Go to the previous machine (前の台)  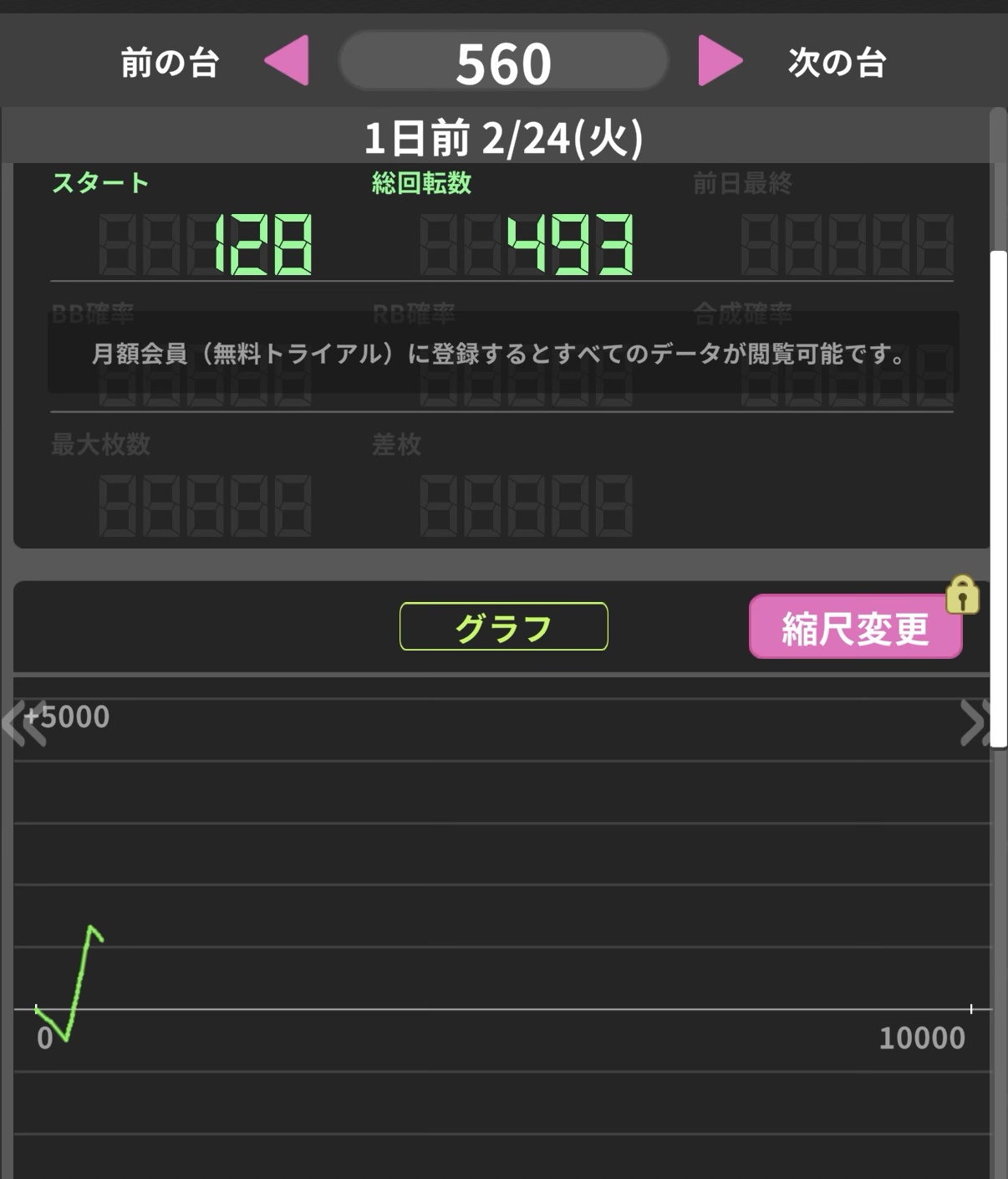pos(287,61)
